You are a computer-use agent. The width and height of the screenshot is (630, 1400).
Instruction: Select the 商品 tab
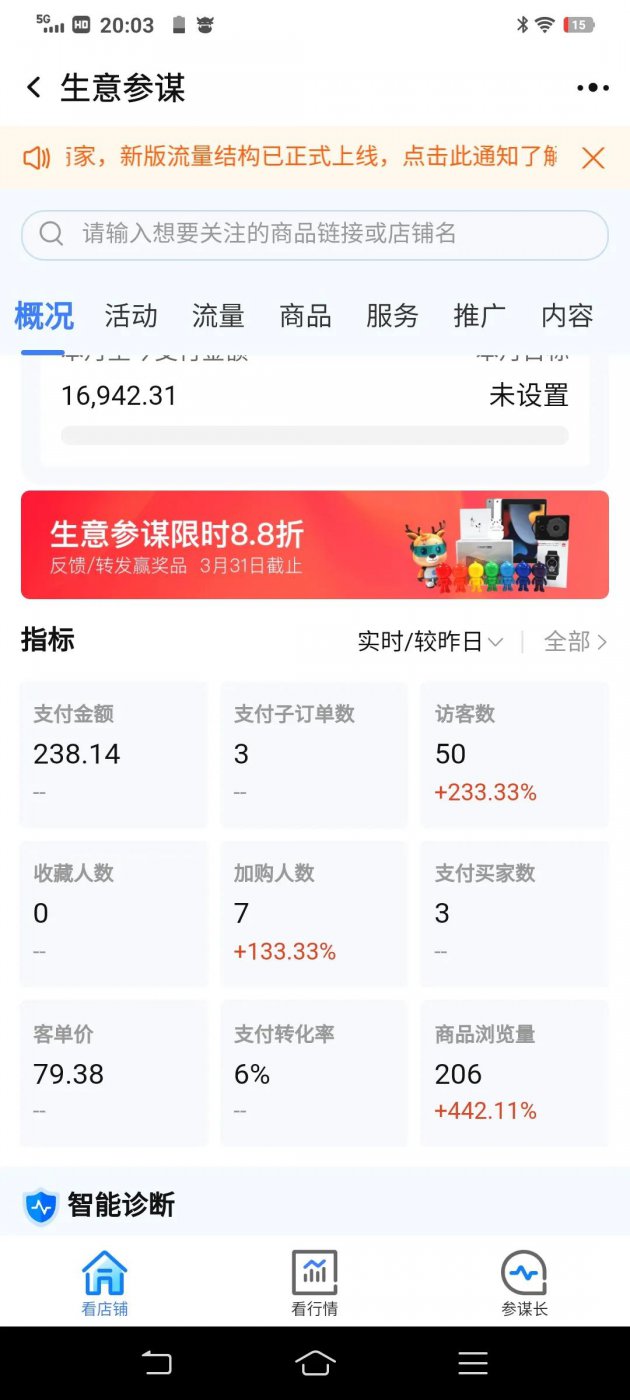pos(305,316)
